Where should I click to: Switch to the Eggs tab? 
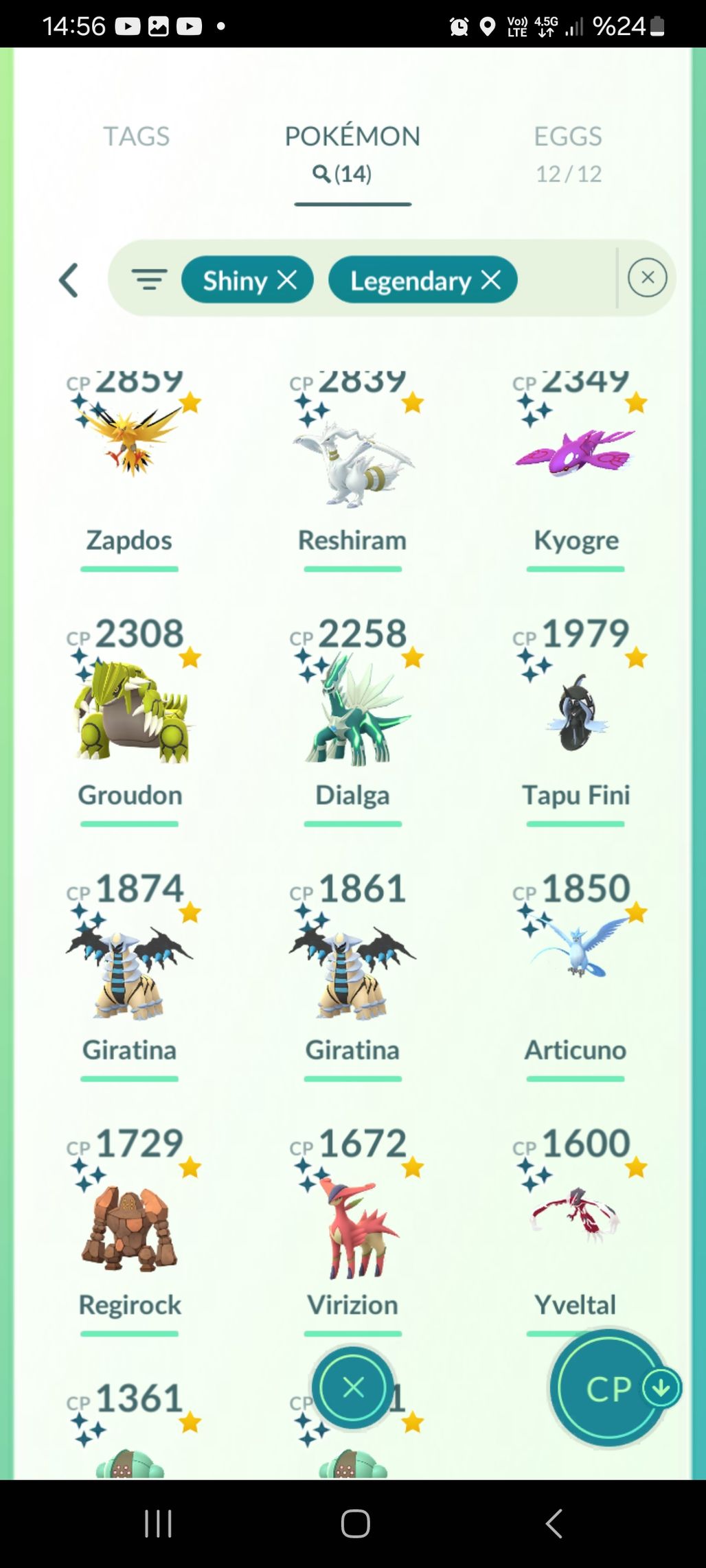[568, 152]
